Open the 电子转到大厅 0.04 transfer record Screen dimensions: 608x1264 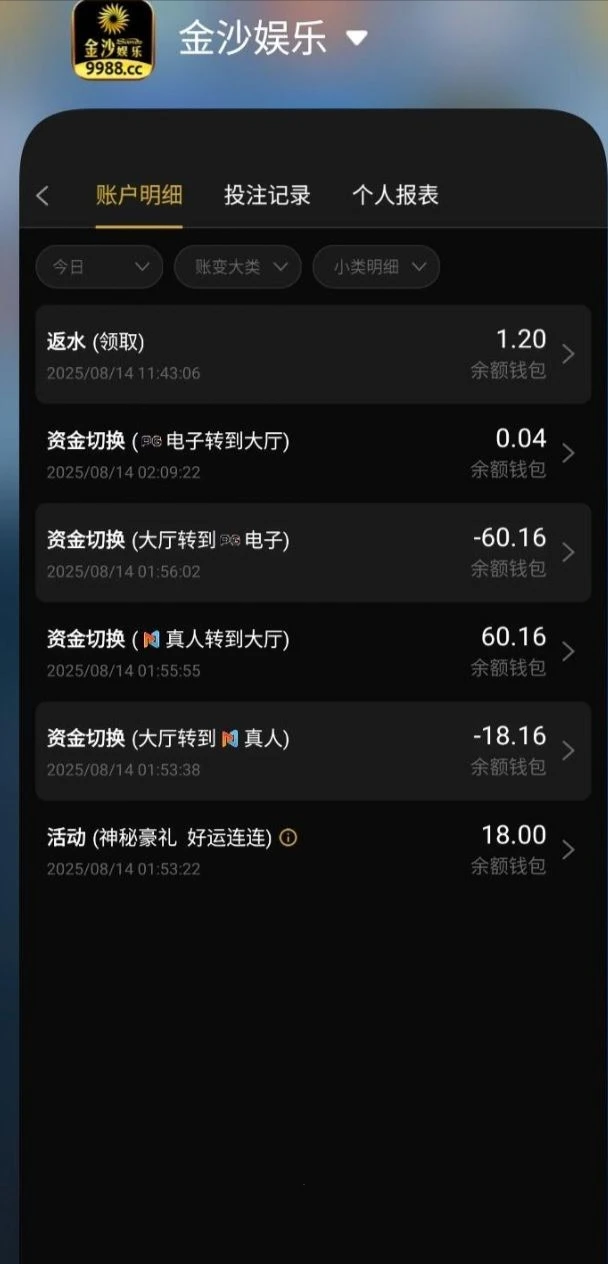coord(313,453)
